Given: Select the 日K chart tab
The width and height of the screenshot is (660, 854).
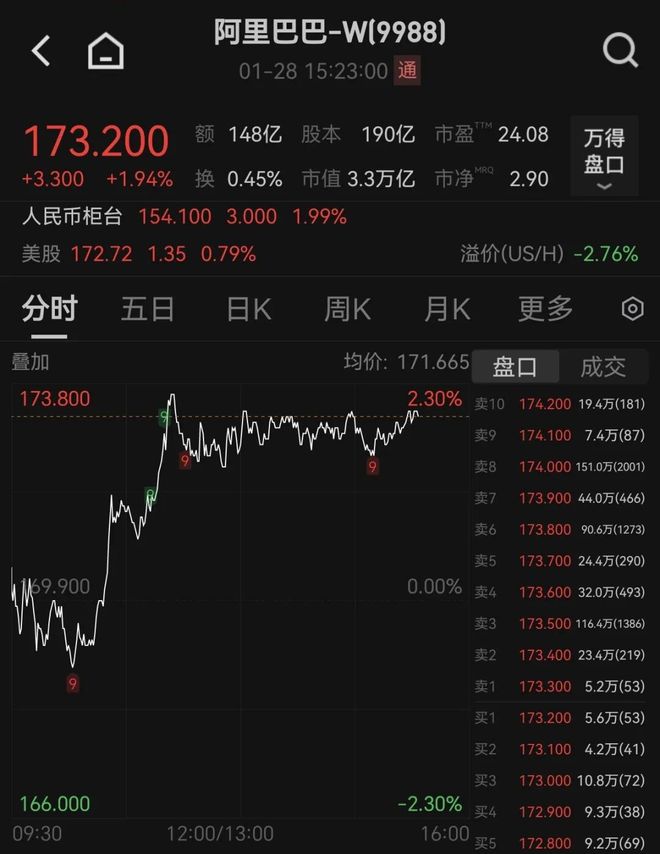Looking at the screenshot, I should pos(248,309).
